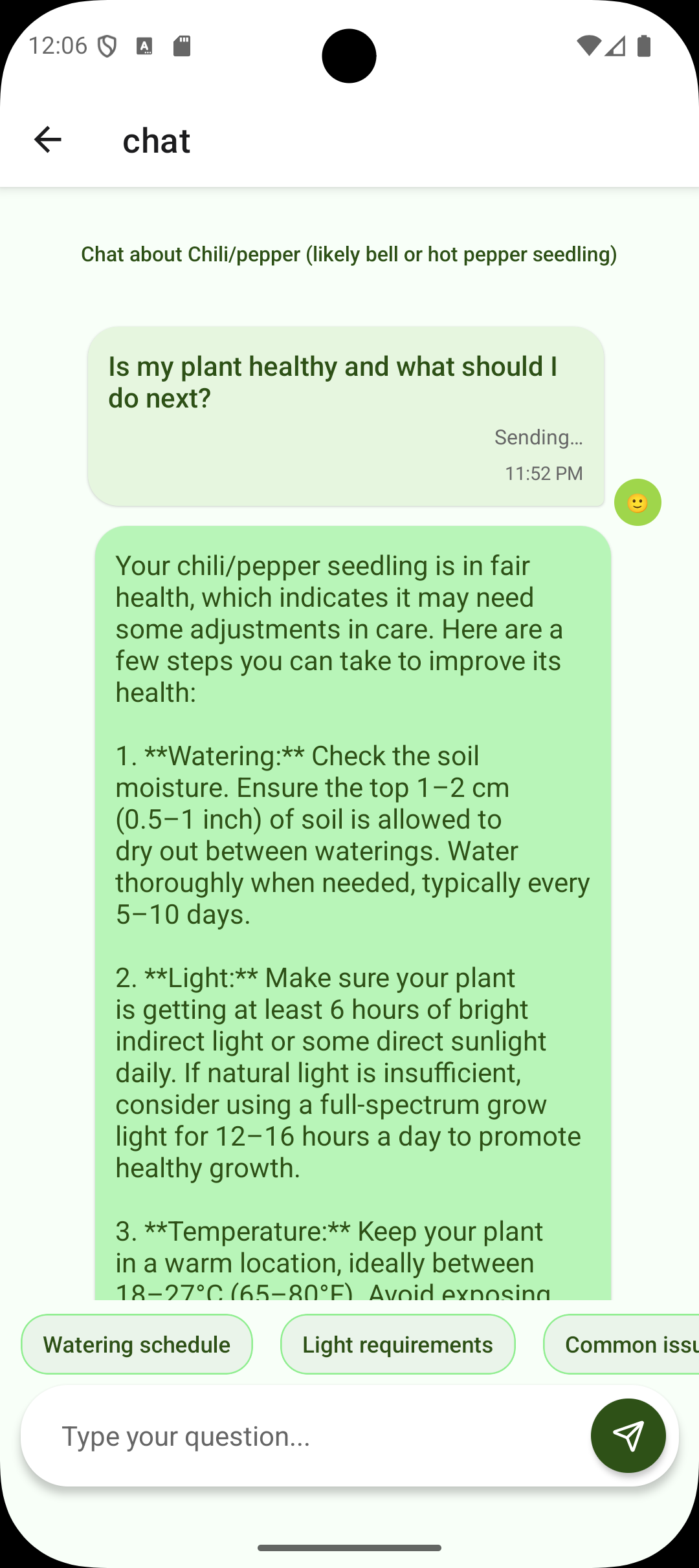The image size is (699, 1568).
Task: Send the message with the paper plane button
Action: [628, 1436]
